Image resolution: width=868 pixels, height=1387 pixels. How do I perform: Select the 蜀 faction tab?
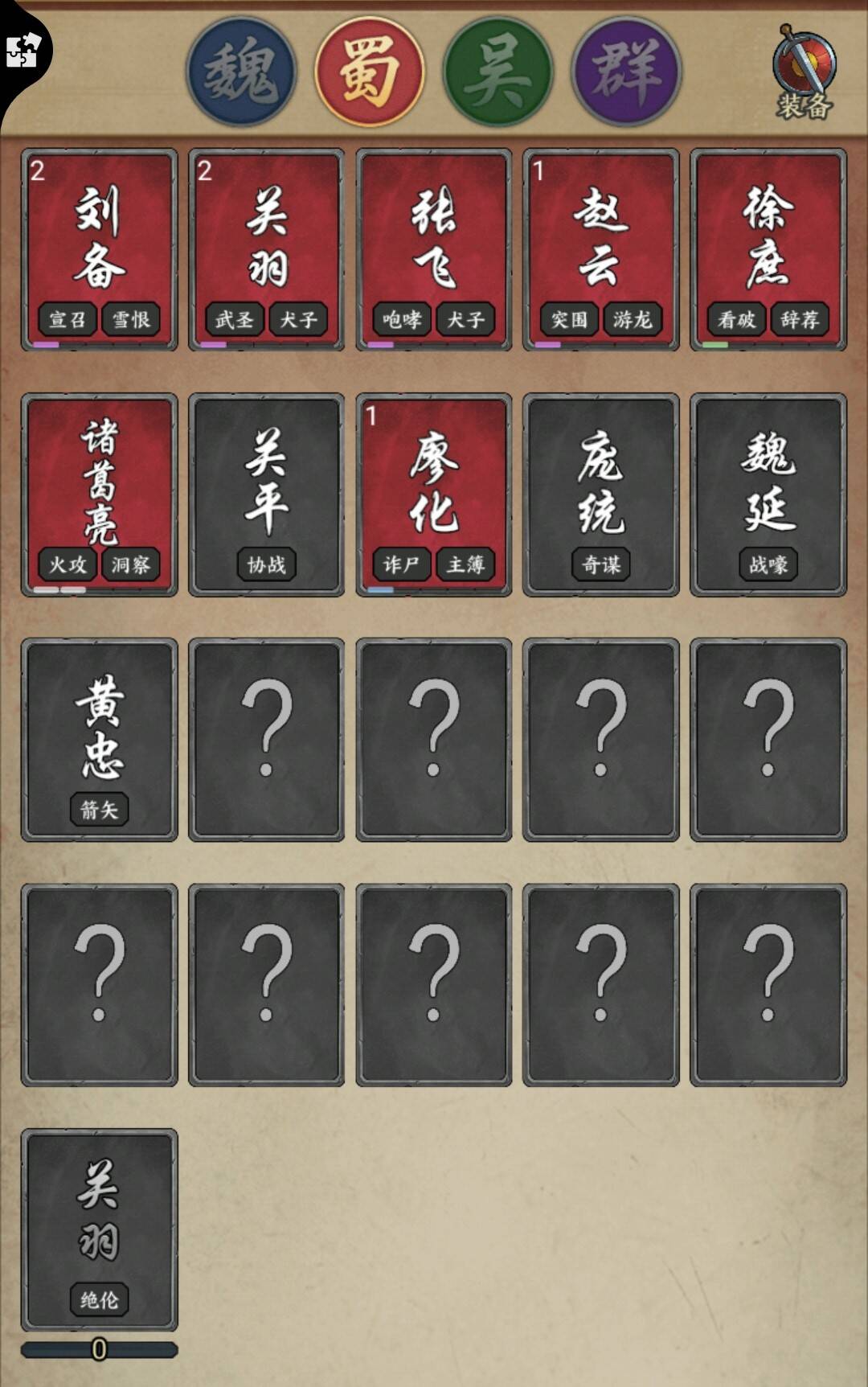pyautogui.click(x=370, y=72)
